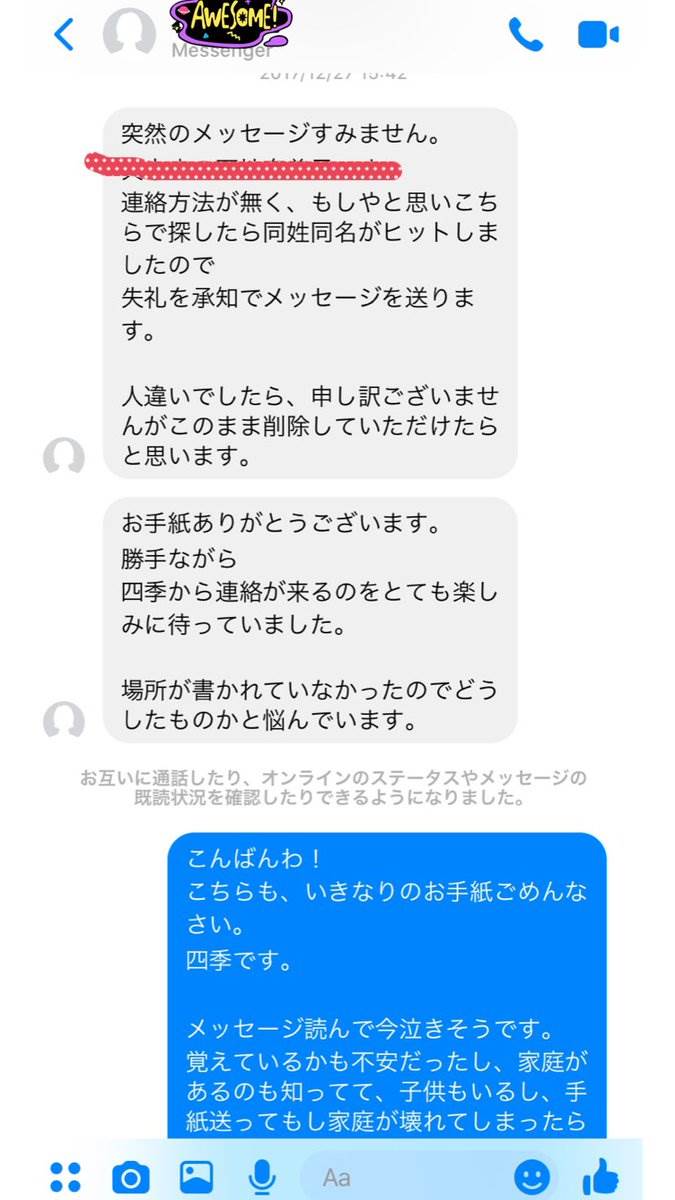Open the more apps grid icon
Viewport: 675px width, 1200px height.
pyautogui.click(x=65, y=1176)
